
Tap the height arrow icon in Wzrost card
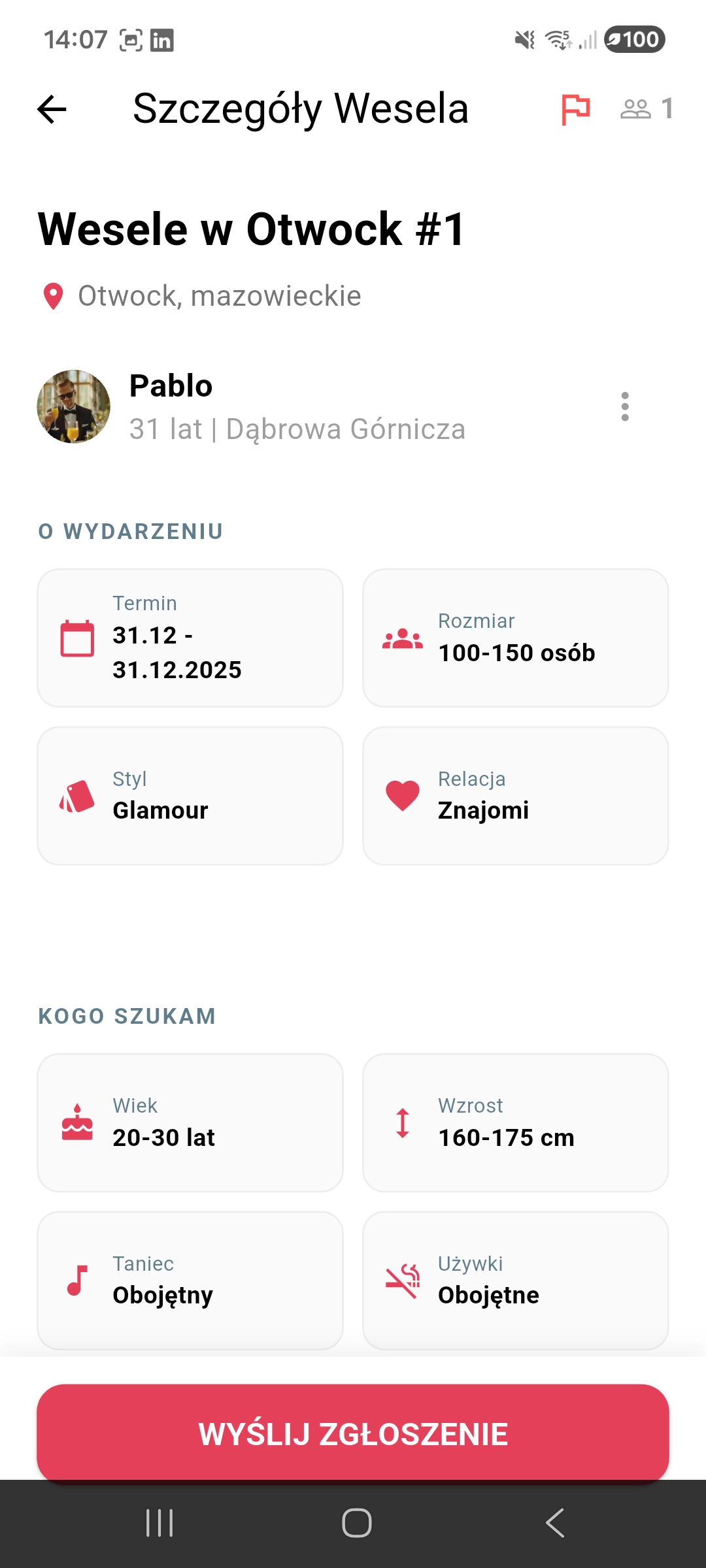(x=401, y=1122)
